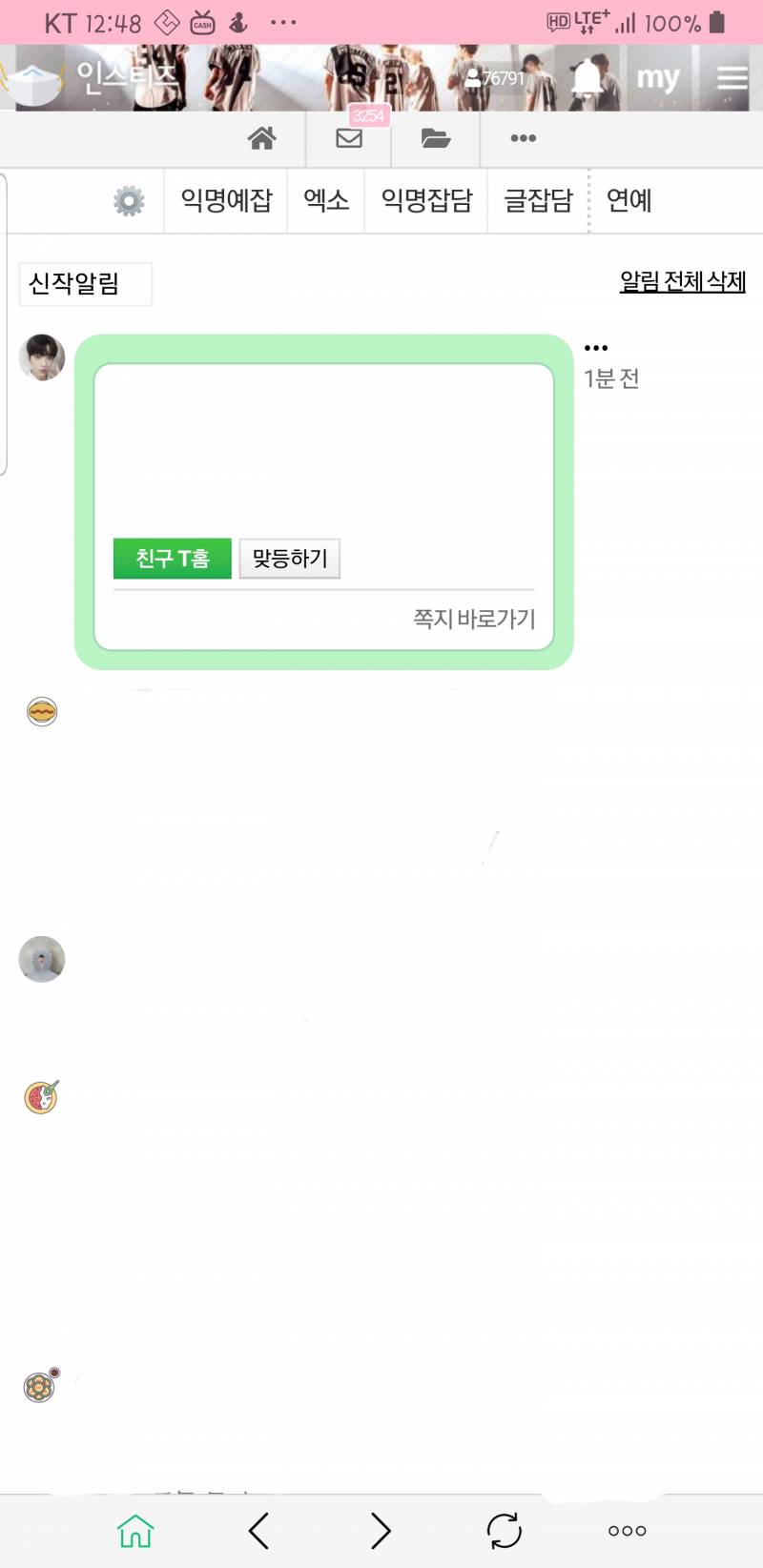Viewport: 763px width, 1568px height.
Task: Open the 'my' page icon in the header
Action: (x=658, y=78)
